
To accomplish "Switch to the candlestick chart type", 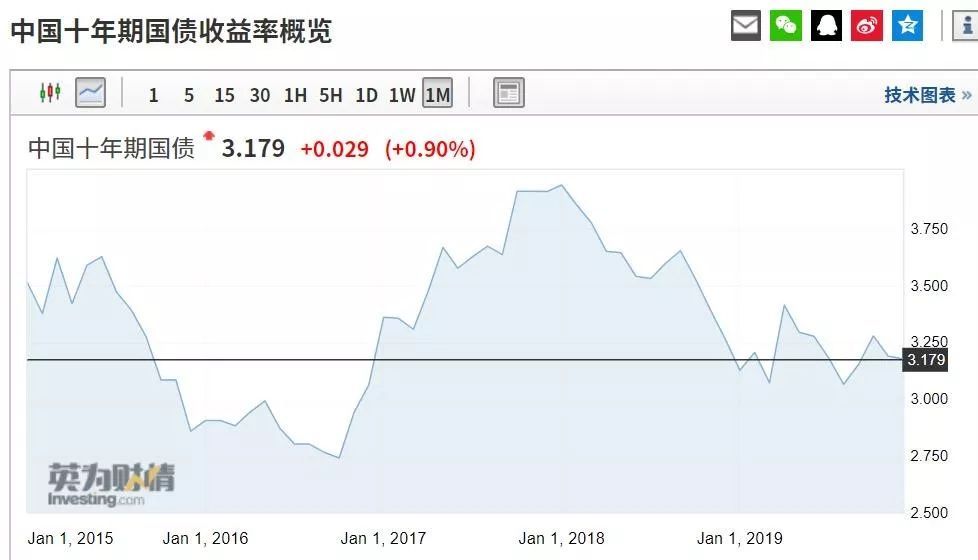I will point(50,93).
